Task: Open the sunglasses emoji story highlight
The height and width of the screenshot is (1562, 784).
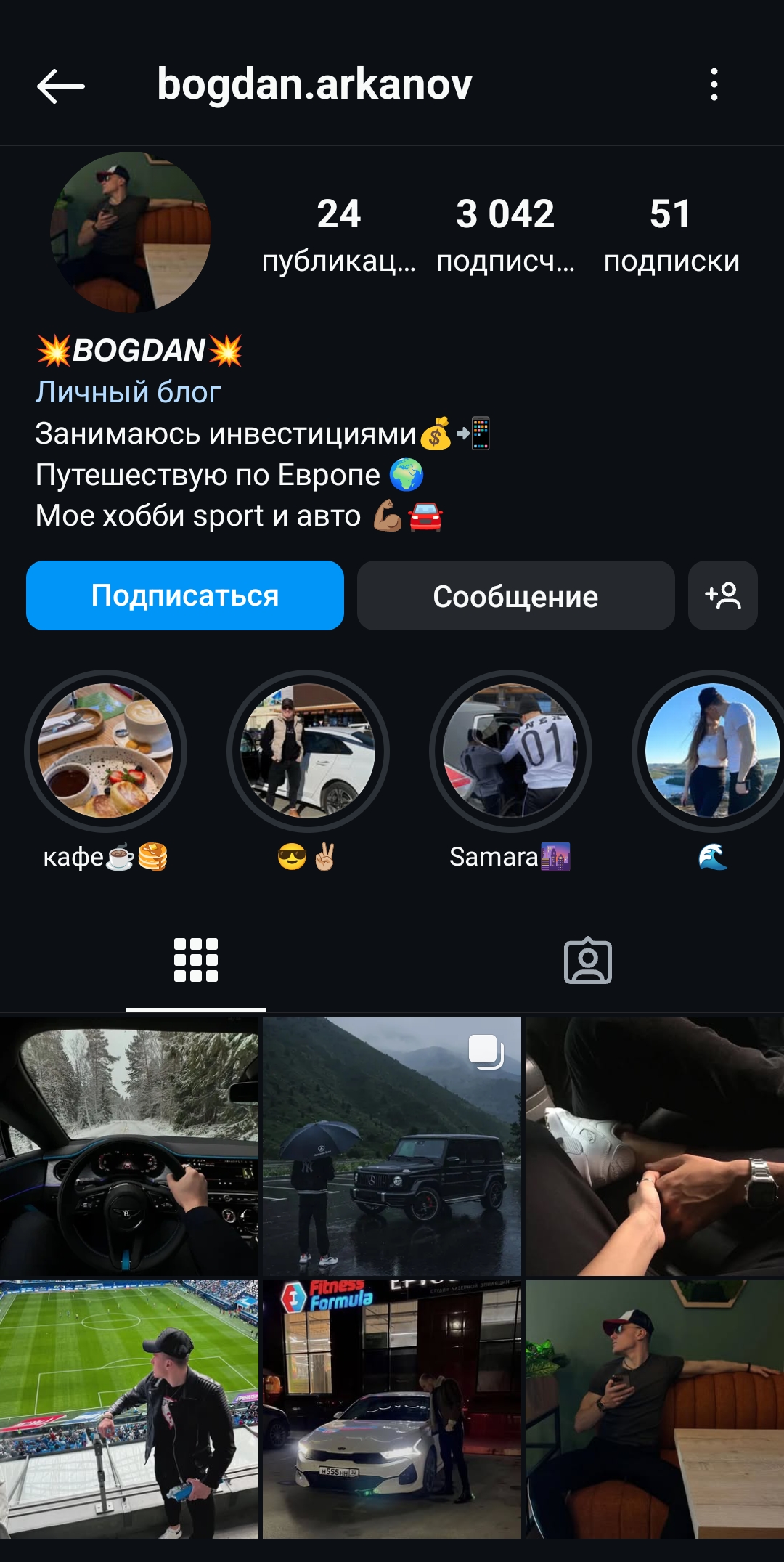Action: point(308,752)
